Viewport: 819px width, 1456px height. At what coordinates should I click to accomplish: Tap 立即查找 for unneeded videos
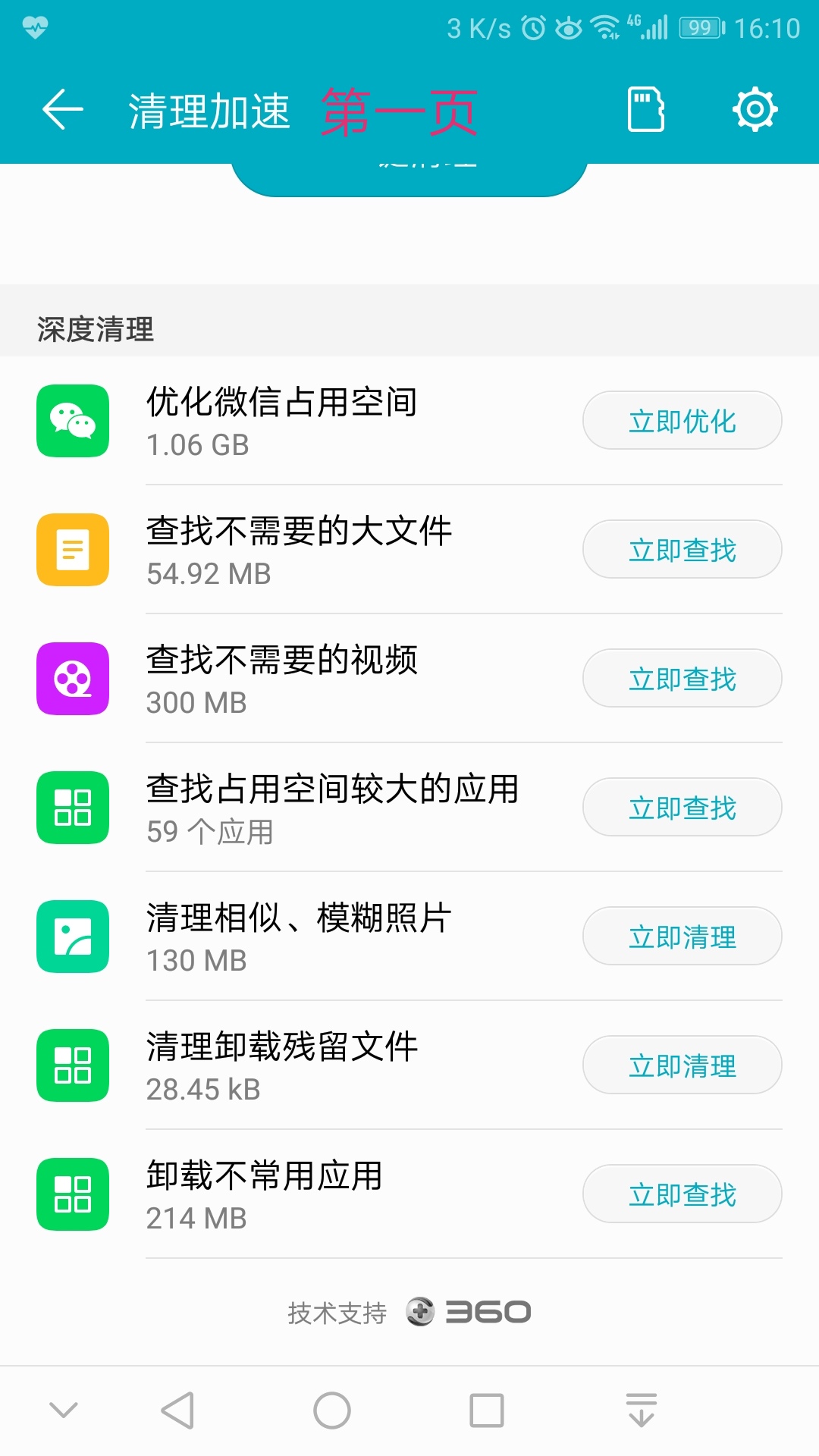[682, 679]
